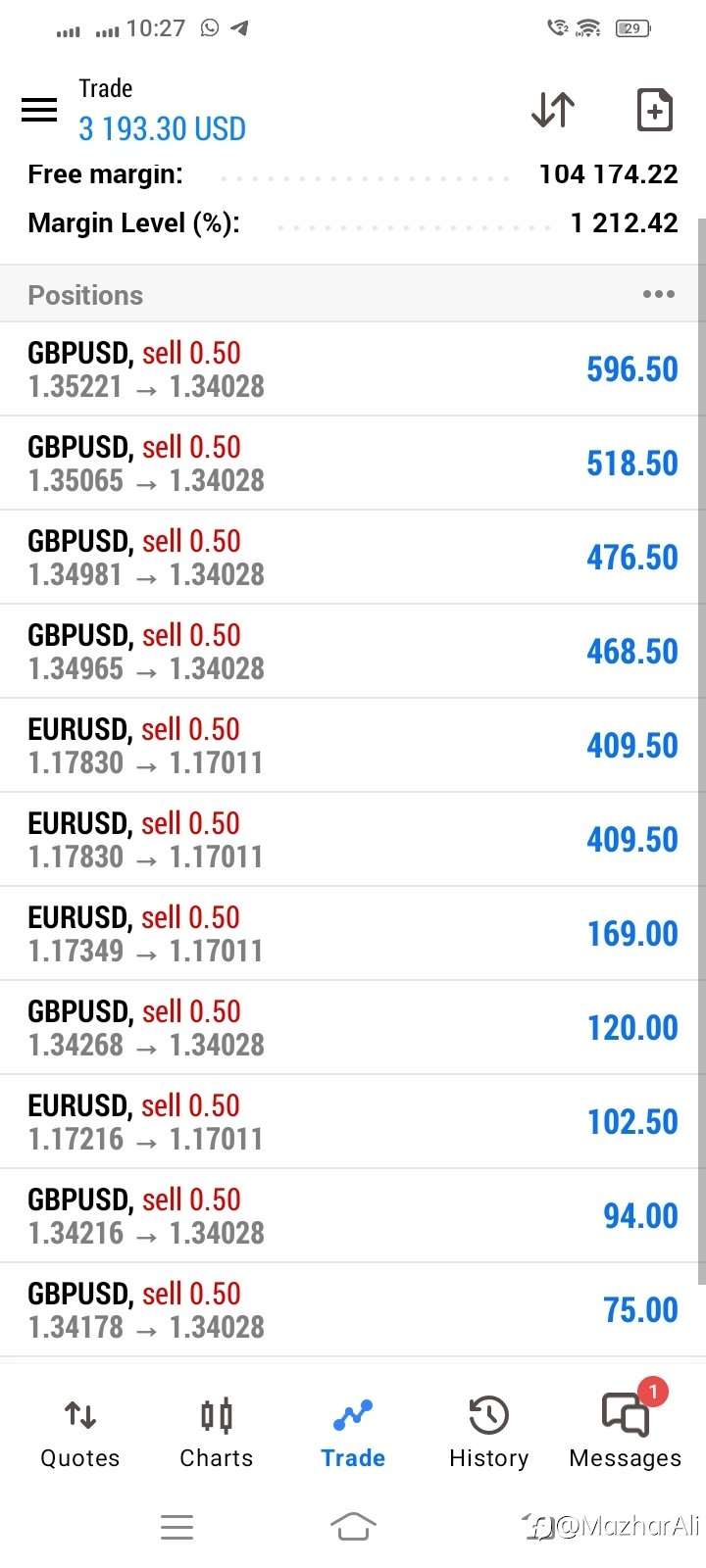Tap the sort positions arrows icon
This screenshot has height=1568, width=706.
553,110
